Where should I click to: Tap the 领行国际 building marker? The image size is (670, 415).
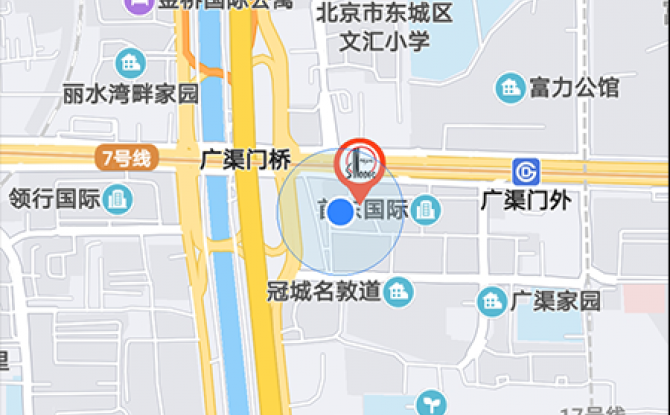[118, 198]
